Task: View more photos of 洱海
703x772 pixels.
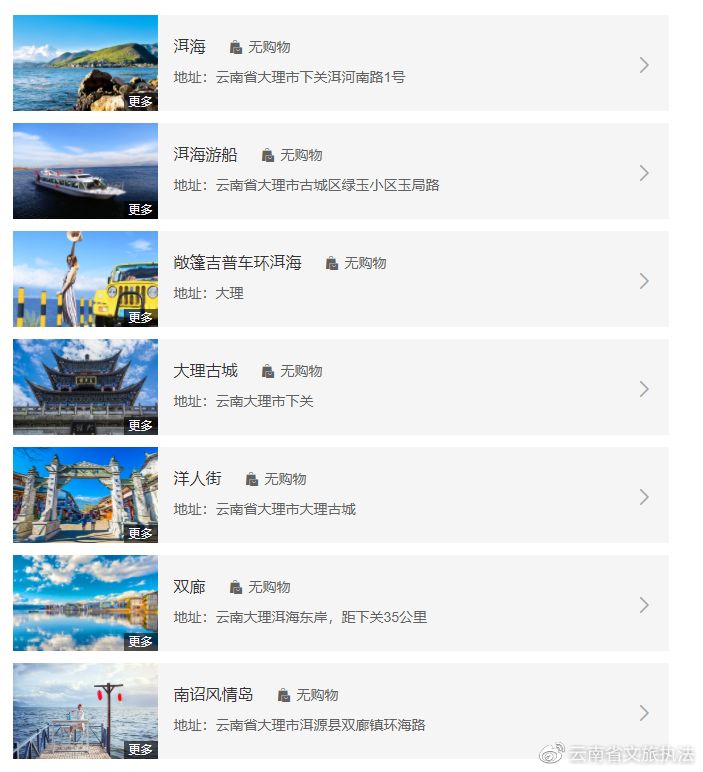Action: tap(140, 102)
